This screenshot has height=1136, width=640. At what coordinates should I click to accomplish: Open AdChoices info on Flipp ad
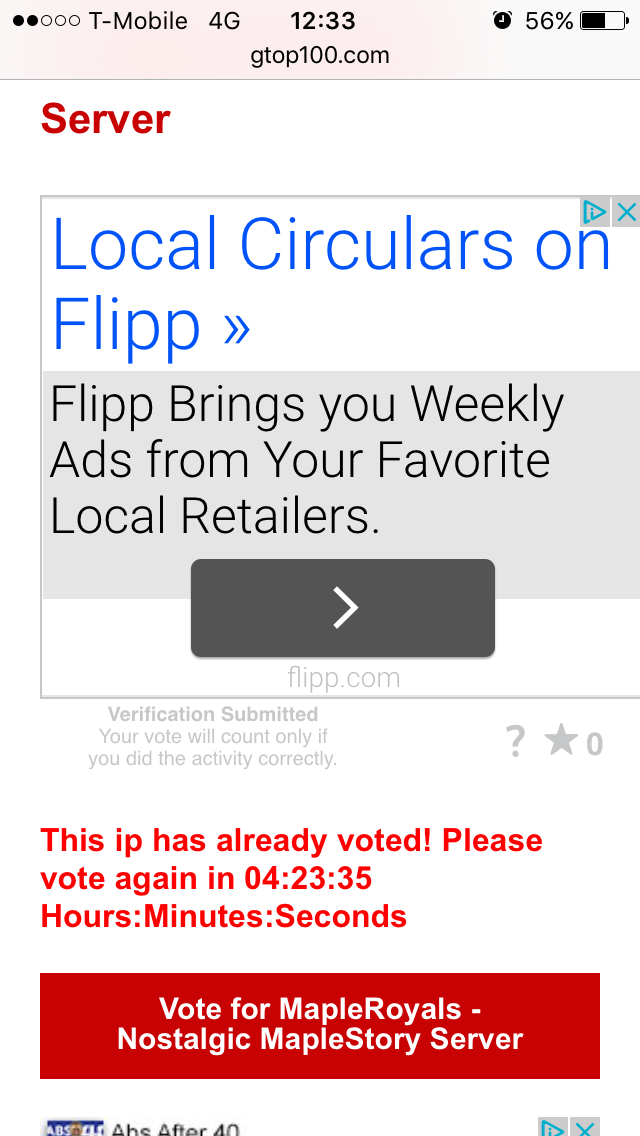(x=595, y=212)
